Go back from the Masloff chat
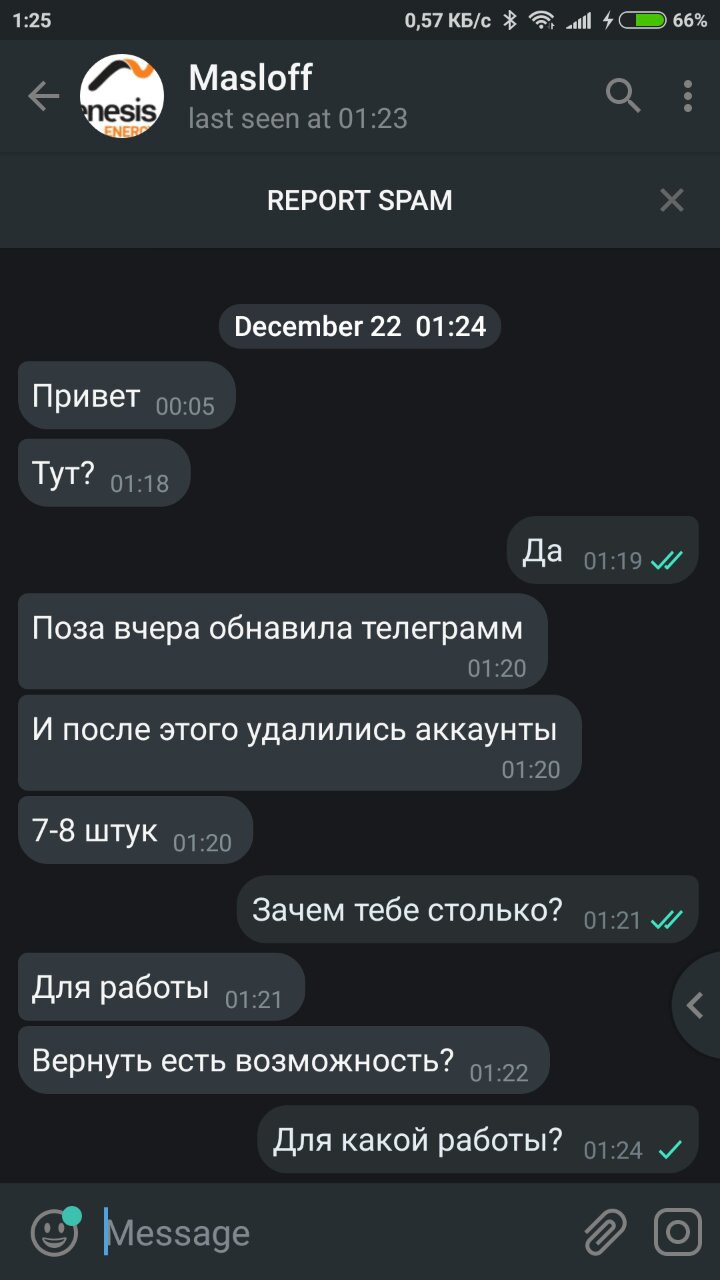The height and width of the screenshot is (1280, 720). tap(43, 97)
